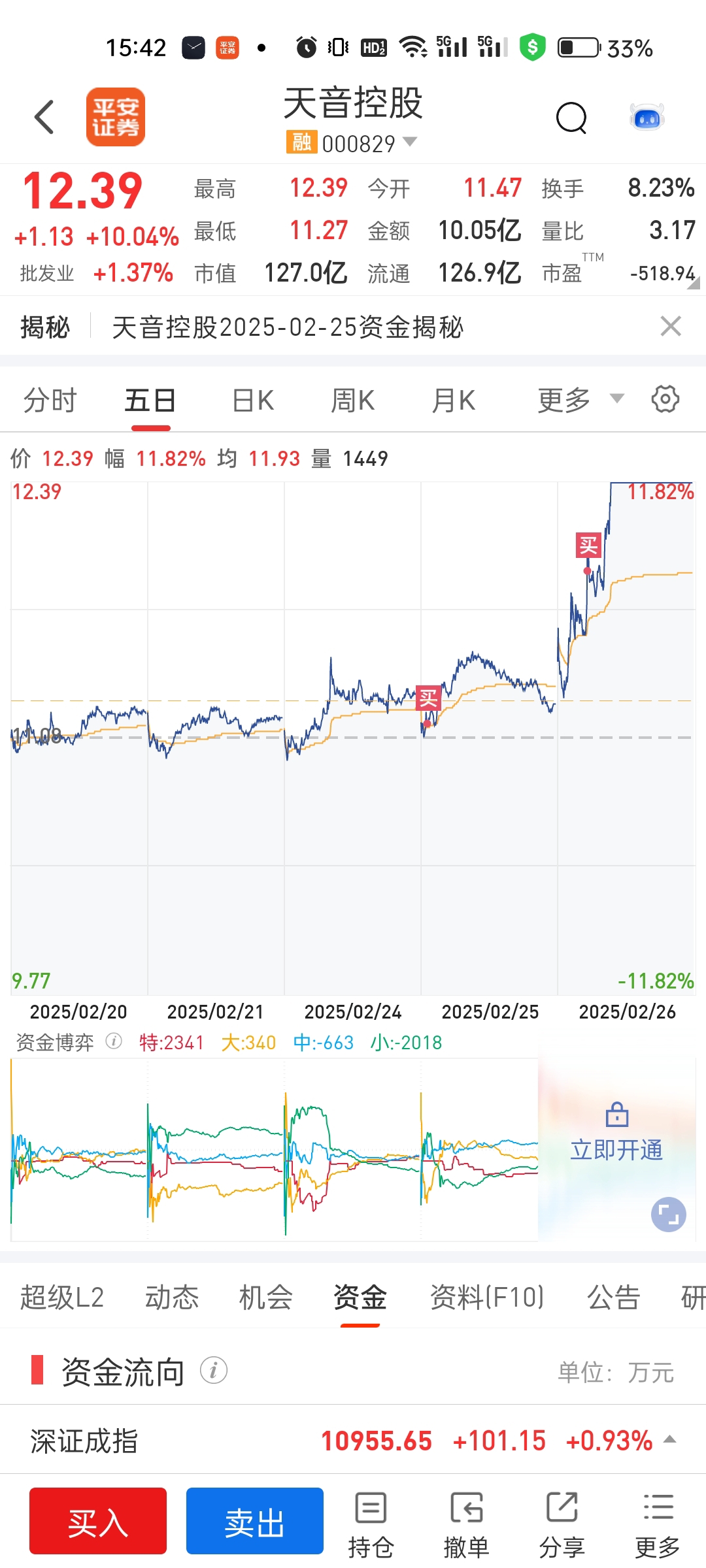The width and height of the screenshot is (706, 1568).
Task: Switch to the 分时 chart tab
Action: tap(50, 400)
